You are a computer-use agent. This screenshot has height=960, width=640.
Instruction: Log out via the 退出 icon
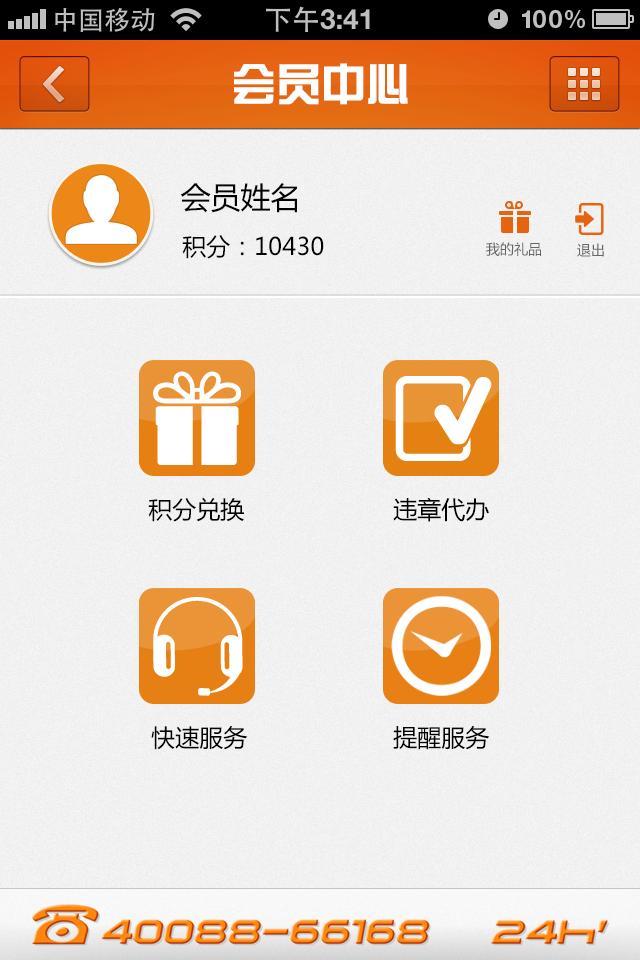pyautogui.click(x=590, y=228)
